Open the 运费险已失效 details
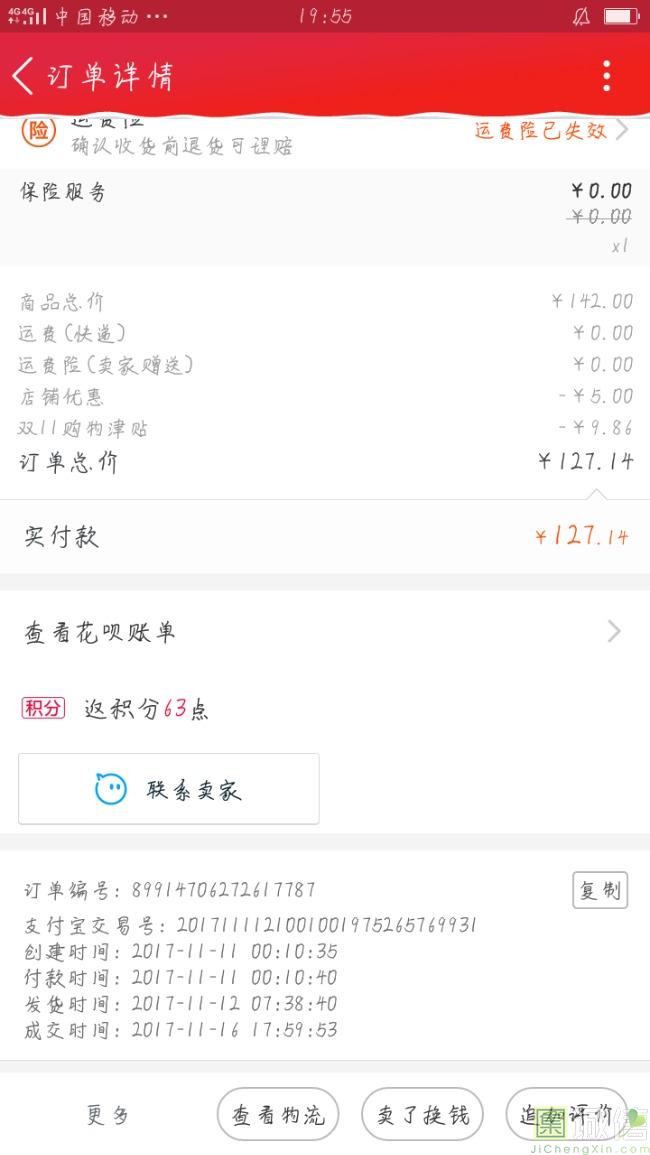 point(551,131)
